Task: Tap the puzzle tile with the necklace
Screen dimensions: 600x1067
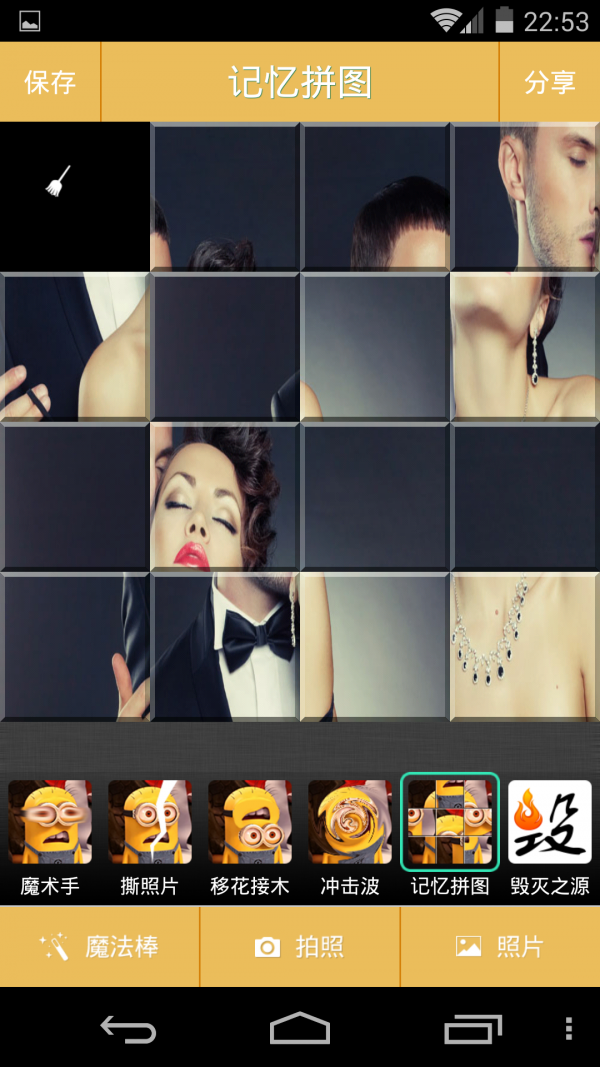Action: click(x=524, y=647)
